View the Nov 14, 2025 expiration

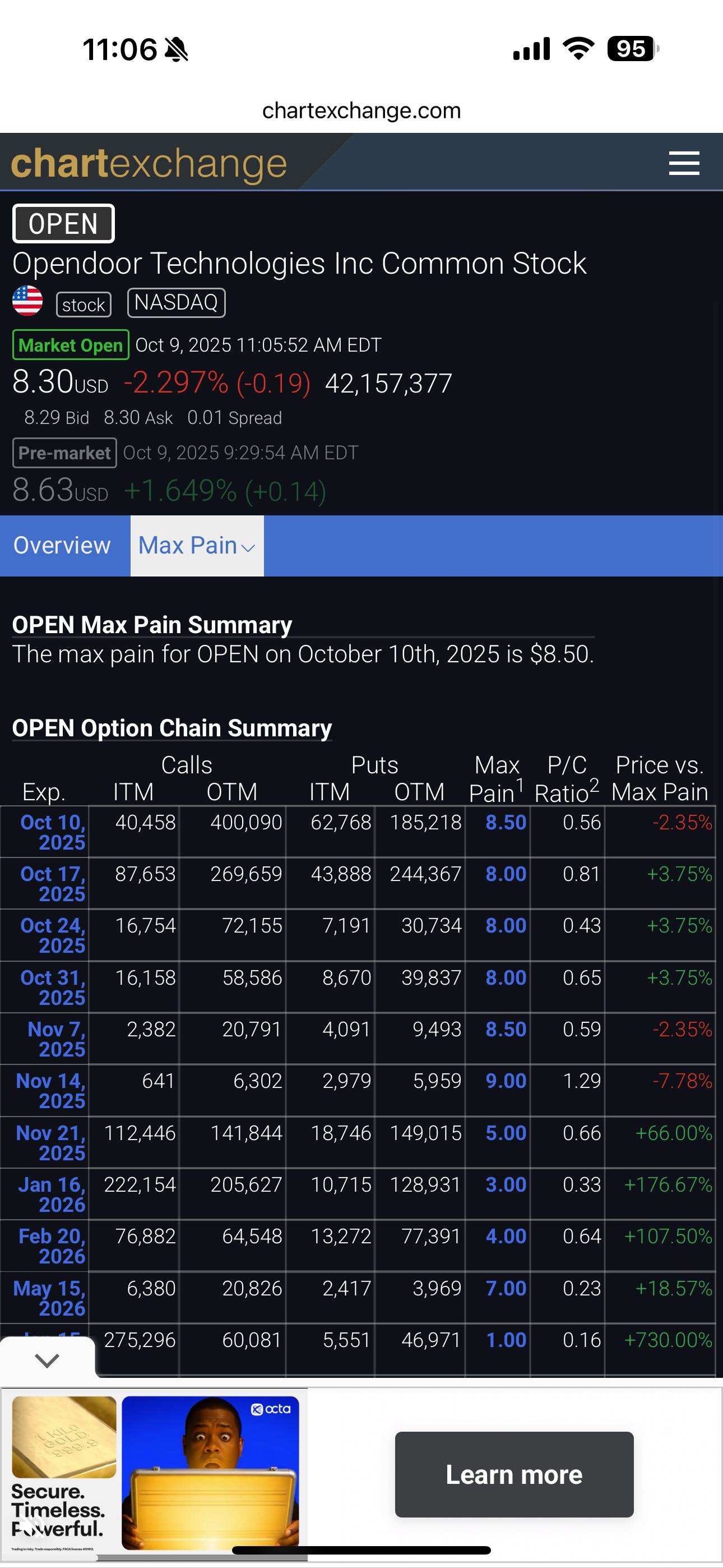pos(51,1090)
